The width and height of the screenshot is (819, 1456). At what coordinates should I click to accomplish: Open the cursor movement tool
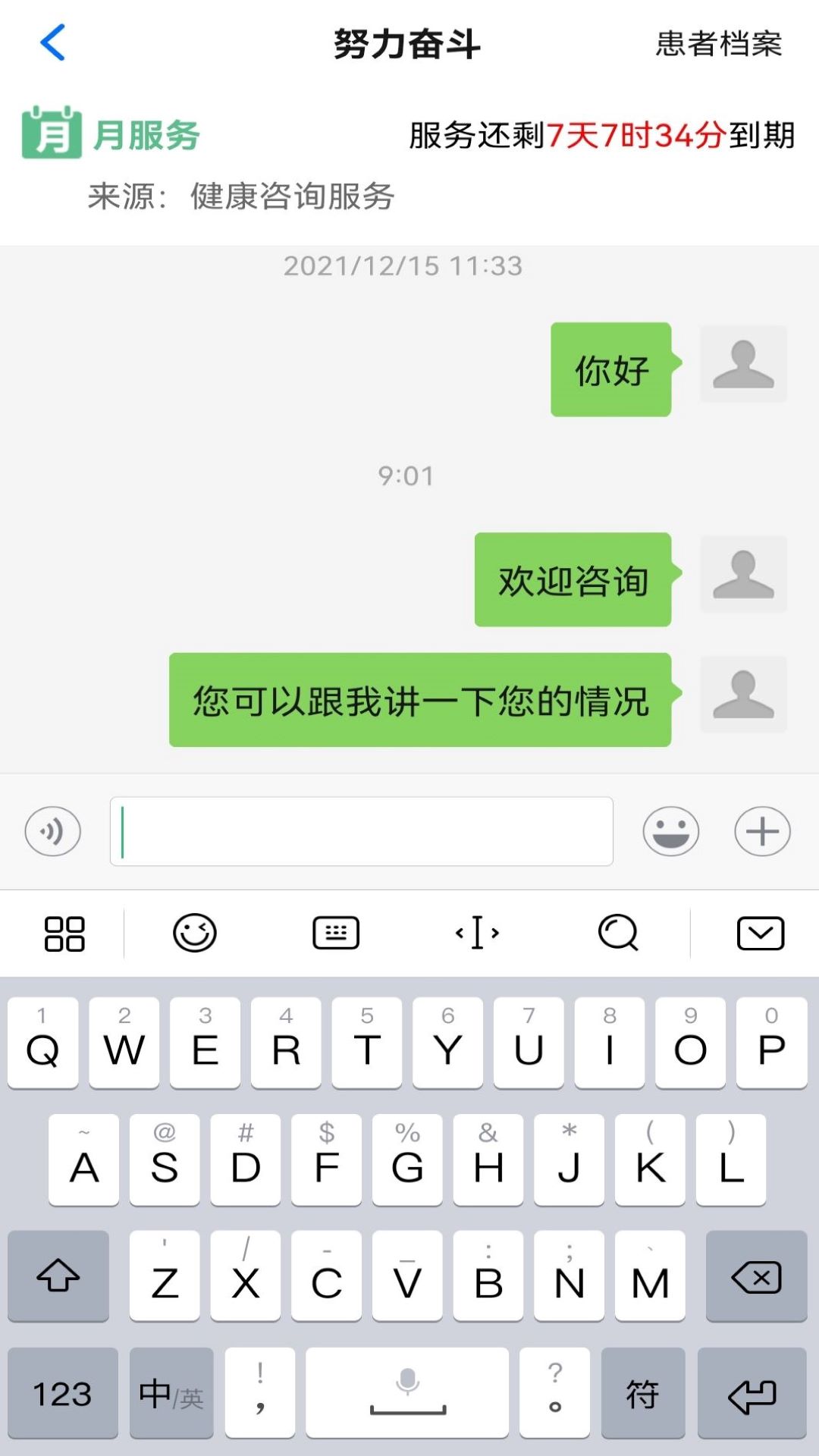477,934
